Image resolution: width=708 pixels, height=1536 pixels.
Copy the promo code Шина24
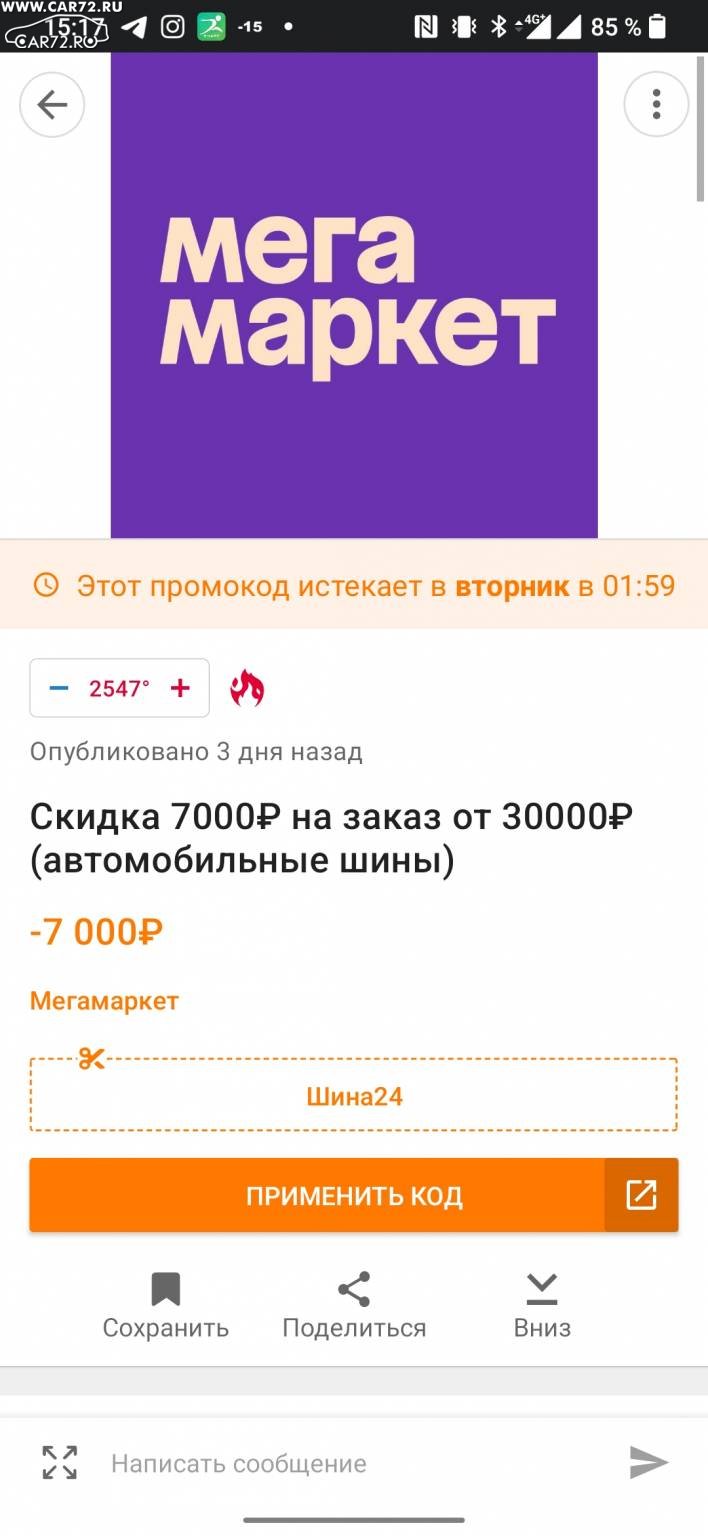click(354, 1096)
